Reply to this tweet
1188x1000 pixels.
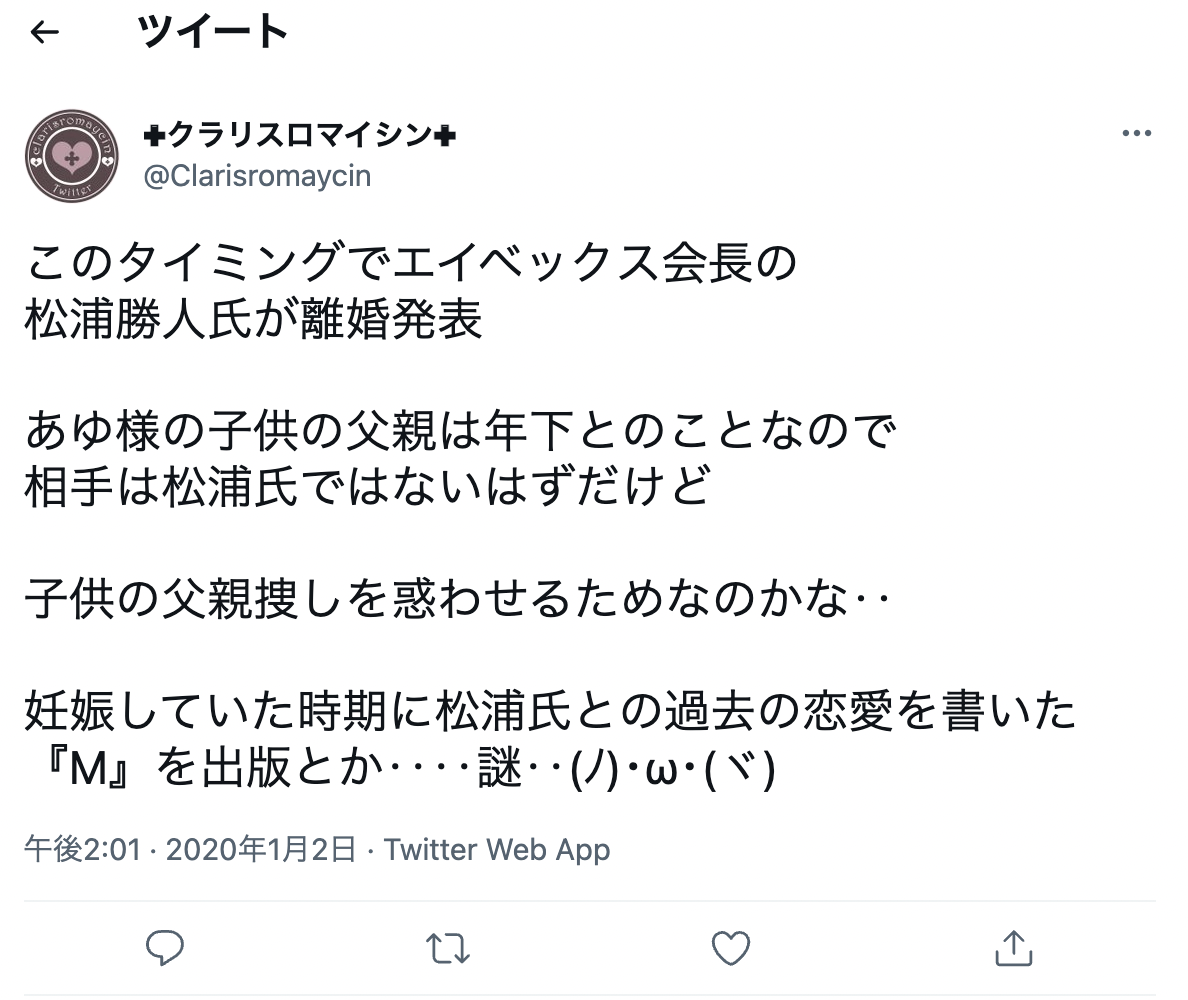[x=164, y=946]
